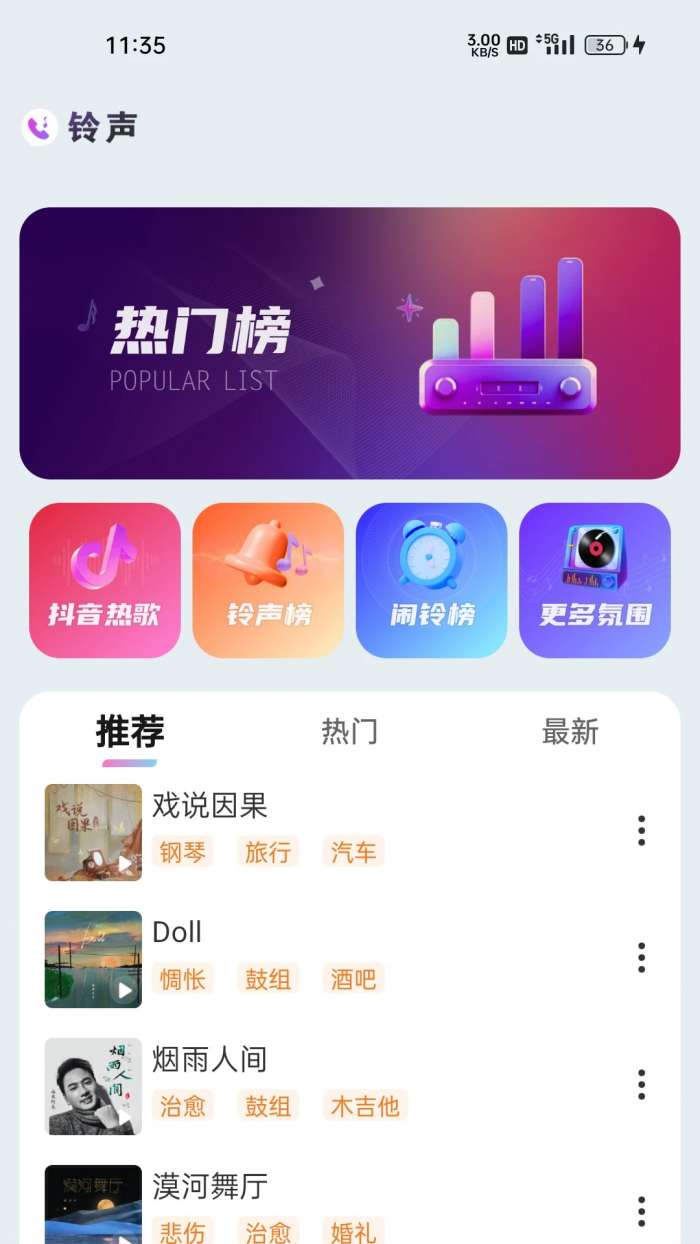Open the 更多氛围 category
700x1244 pixels.
[x=595, y=580]
